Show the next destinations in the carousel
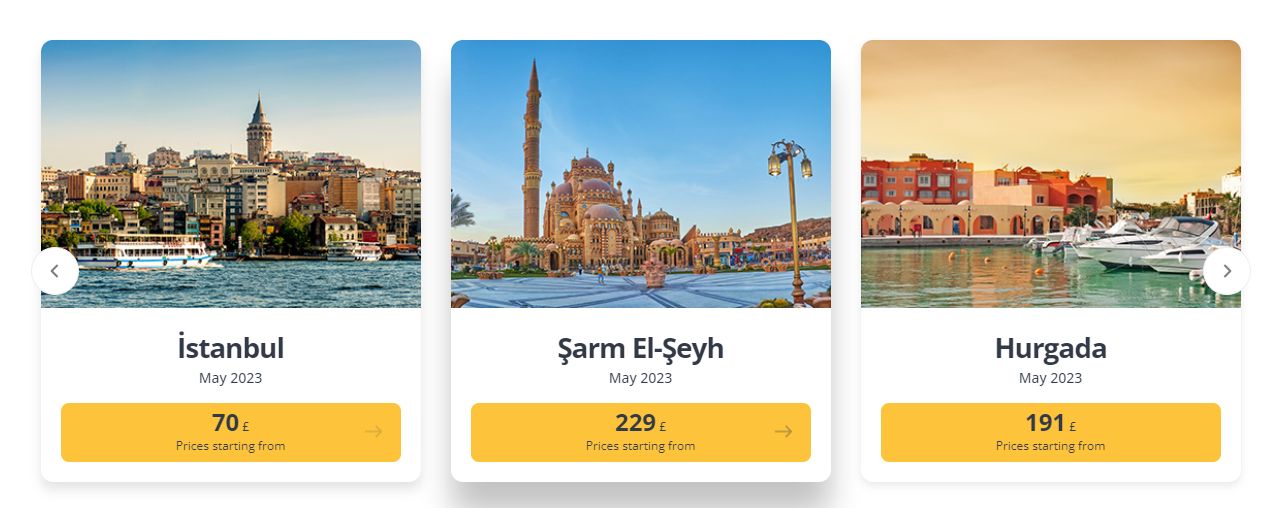 click(1226, 271)
